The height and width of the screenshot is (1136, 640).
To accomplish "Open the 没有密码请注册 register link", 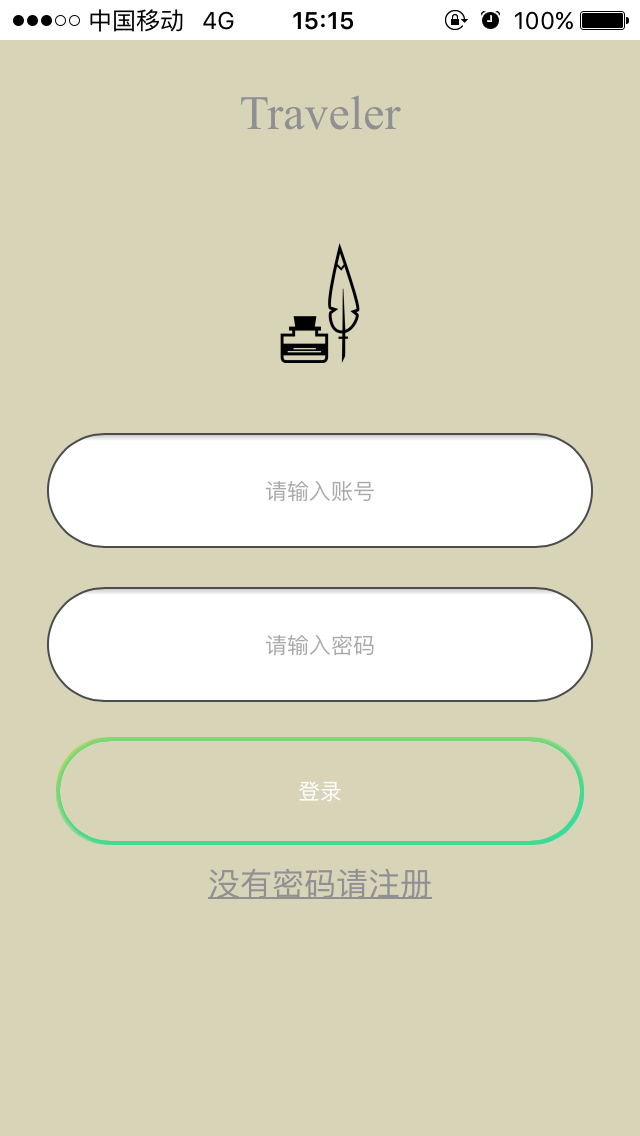I will pyautogui.click(x=320, y=884).
